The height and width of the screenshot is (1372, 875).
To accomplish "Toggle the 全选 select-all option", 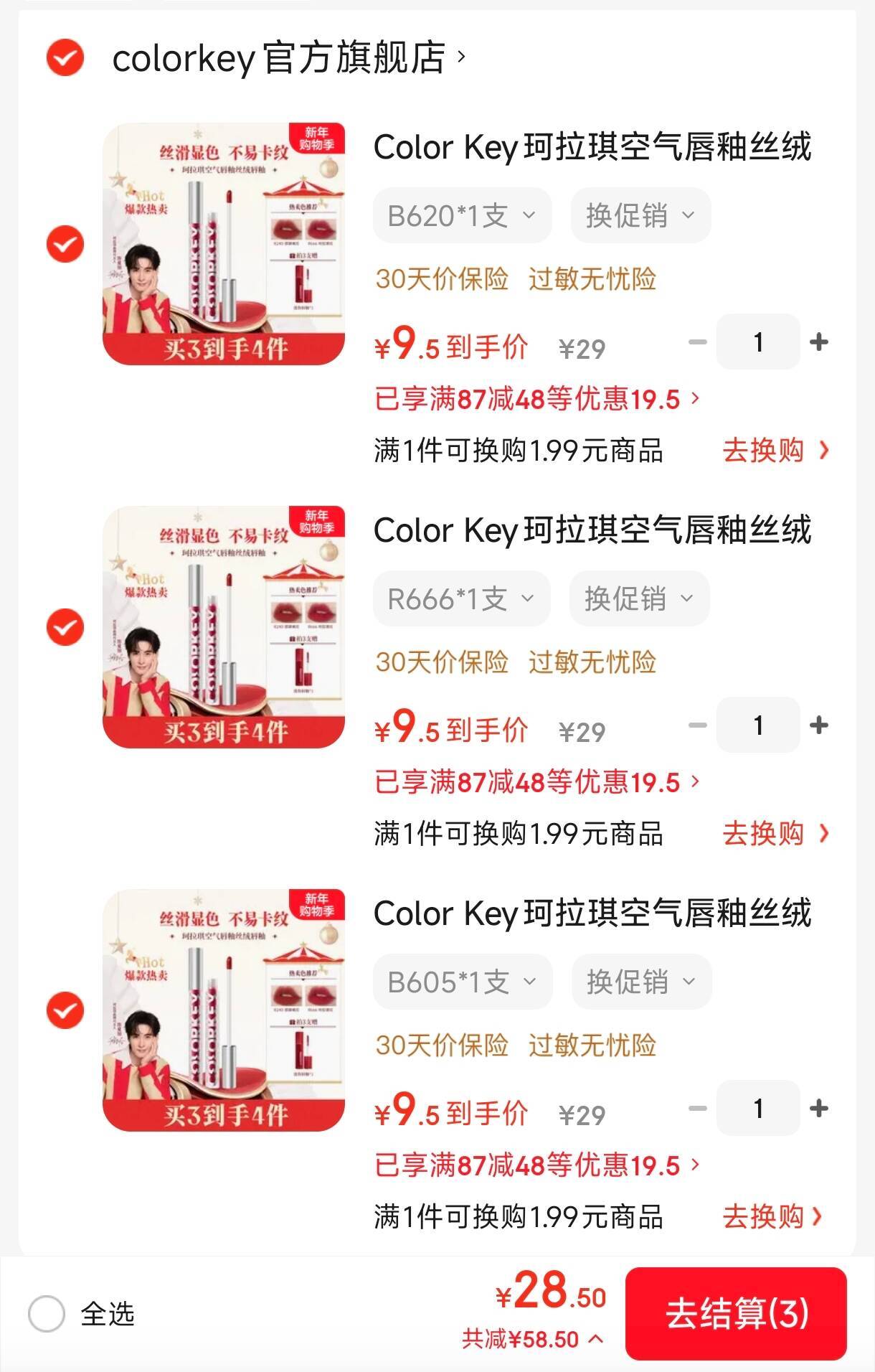I will 47,1314.
